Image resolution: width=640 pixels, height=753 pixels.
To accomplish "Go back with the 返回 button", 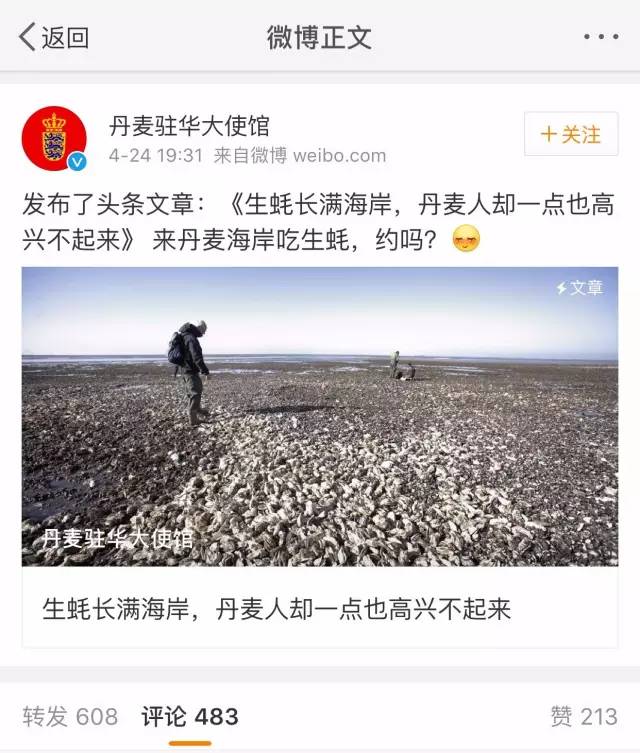I will click(54, 38).
